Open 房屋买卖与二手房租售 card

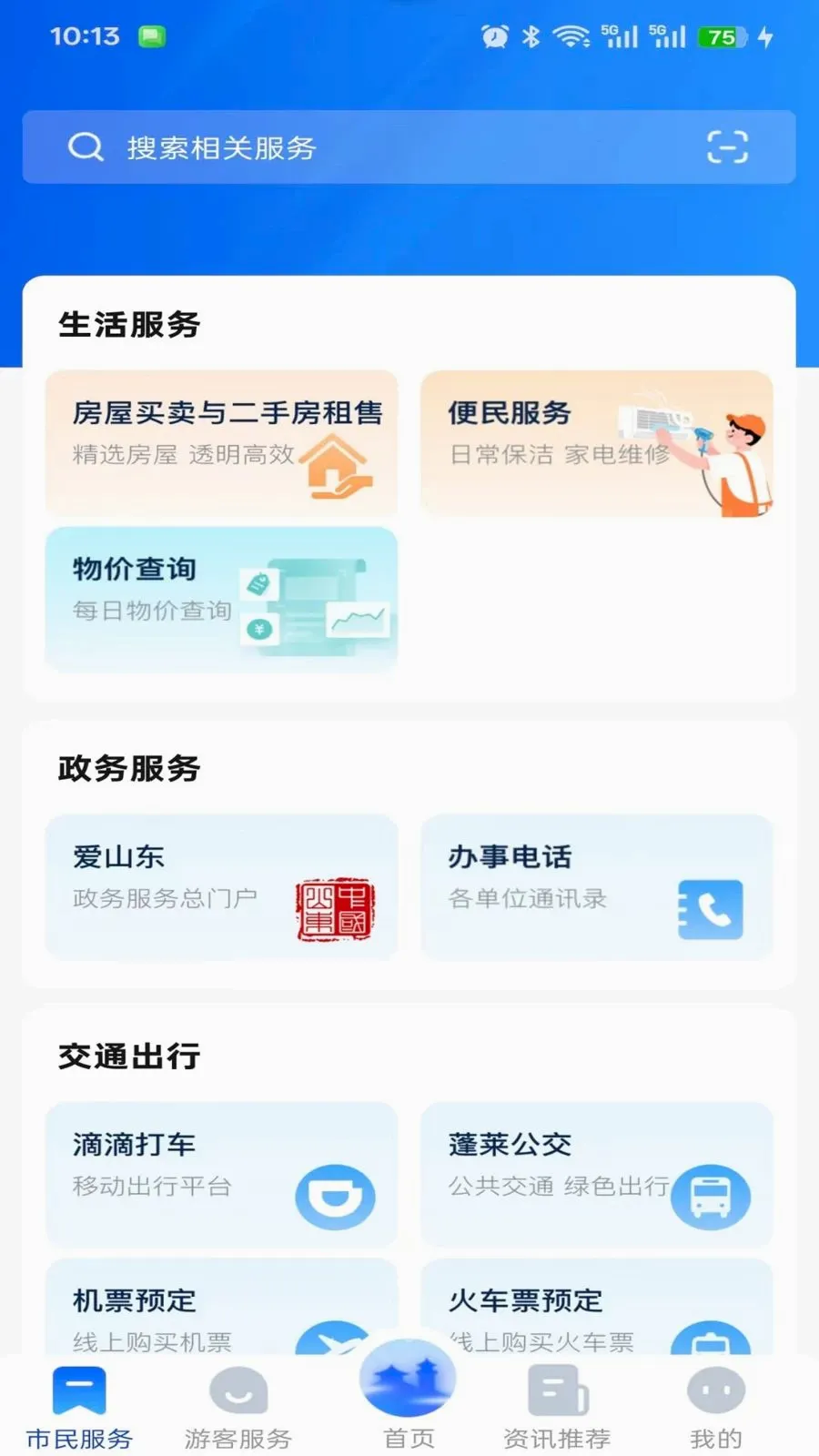[x=221, y=443]
